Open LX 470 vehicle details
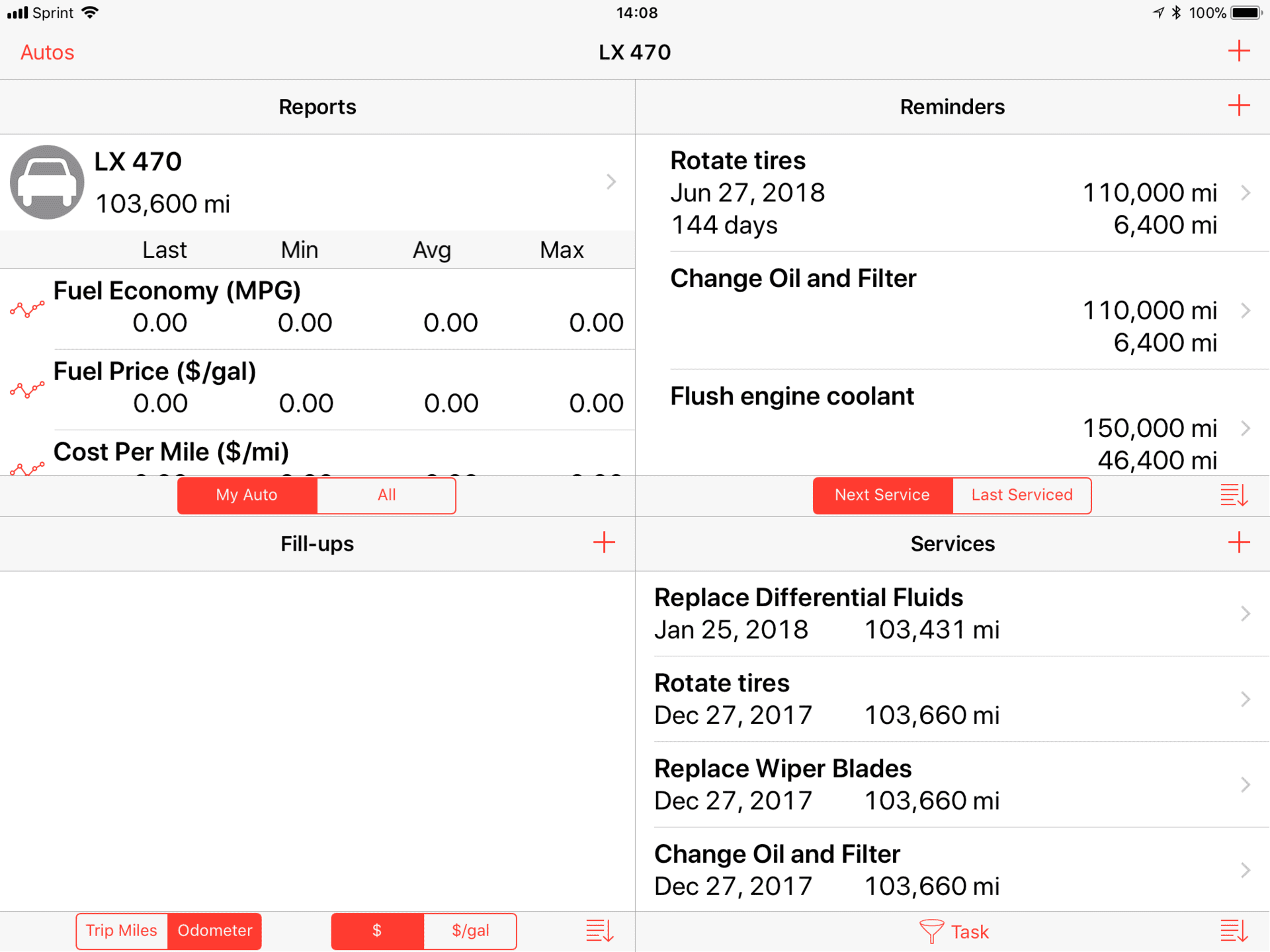Image resolution: width=1270 pixels, height=952 pixels. (316, 182)
